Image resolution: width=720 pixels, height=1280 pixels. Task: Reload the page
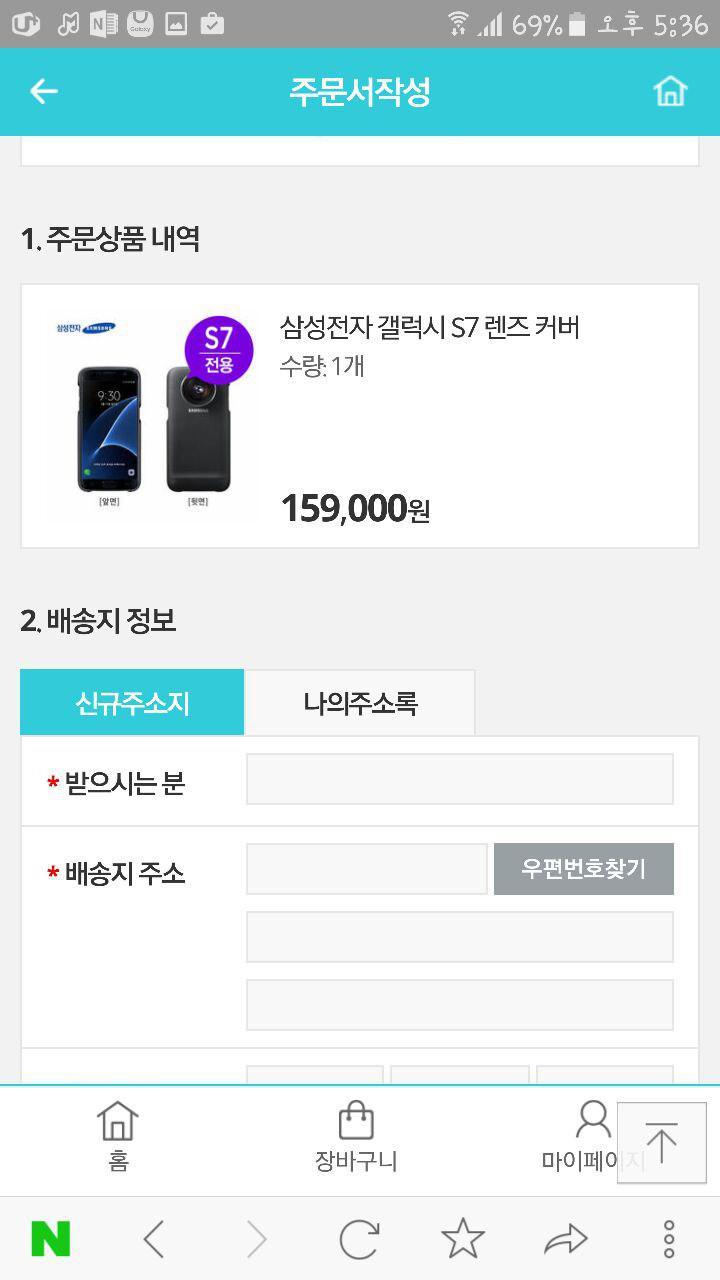[359, 1239]
